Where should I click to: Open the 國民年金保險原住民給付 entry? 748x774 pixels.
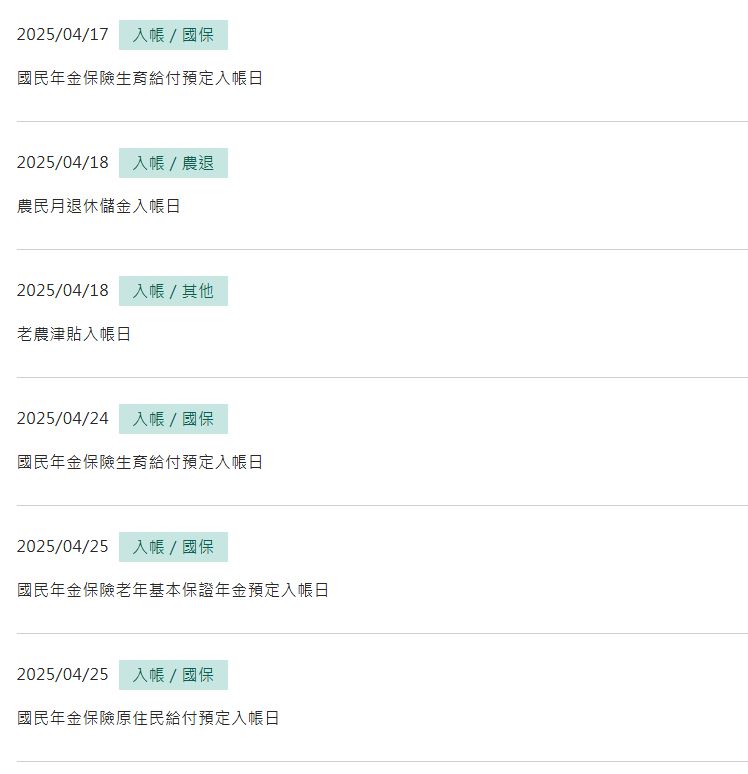148,718
